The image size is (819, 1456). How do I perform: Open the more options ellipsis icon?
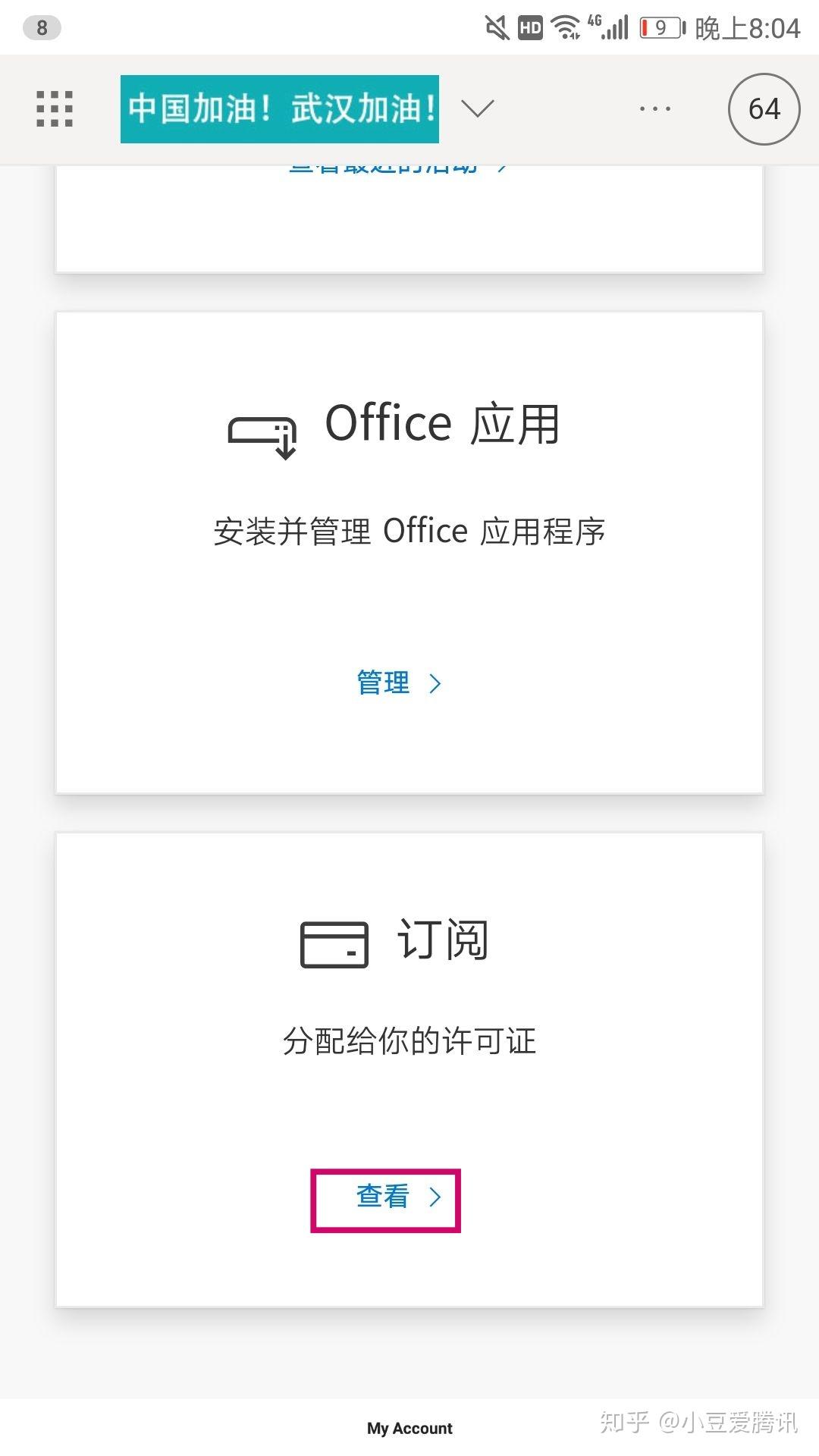tap(654, 108)
